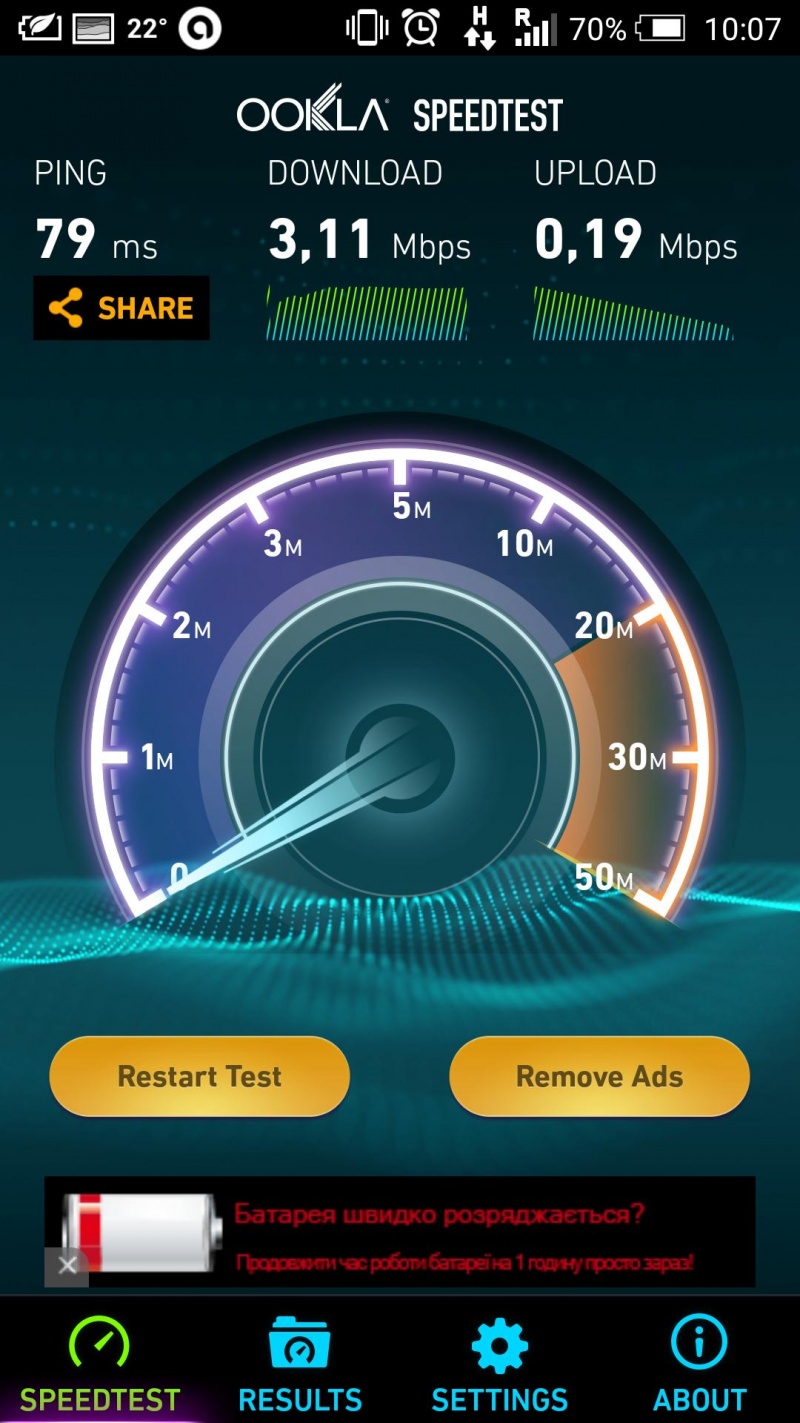The height and width of the screenshot is (1423, 800).
Task: Share the speed test result
Action: [121, 308]
